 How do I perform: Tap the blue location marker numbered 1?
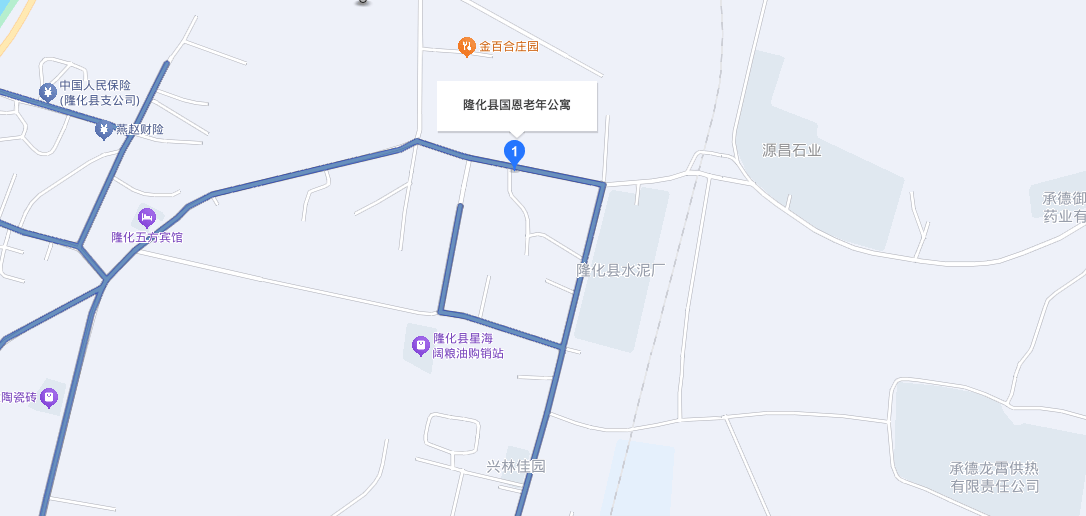coord(514,153)
